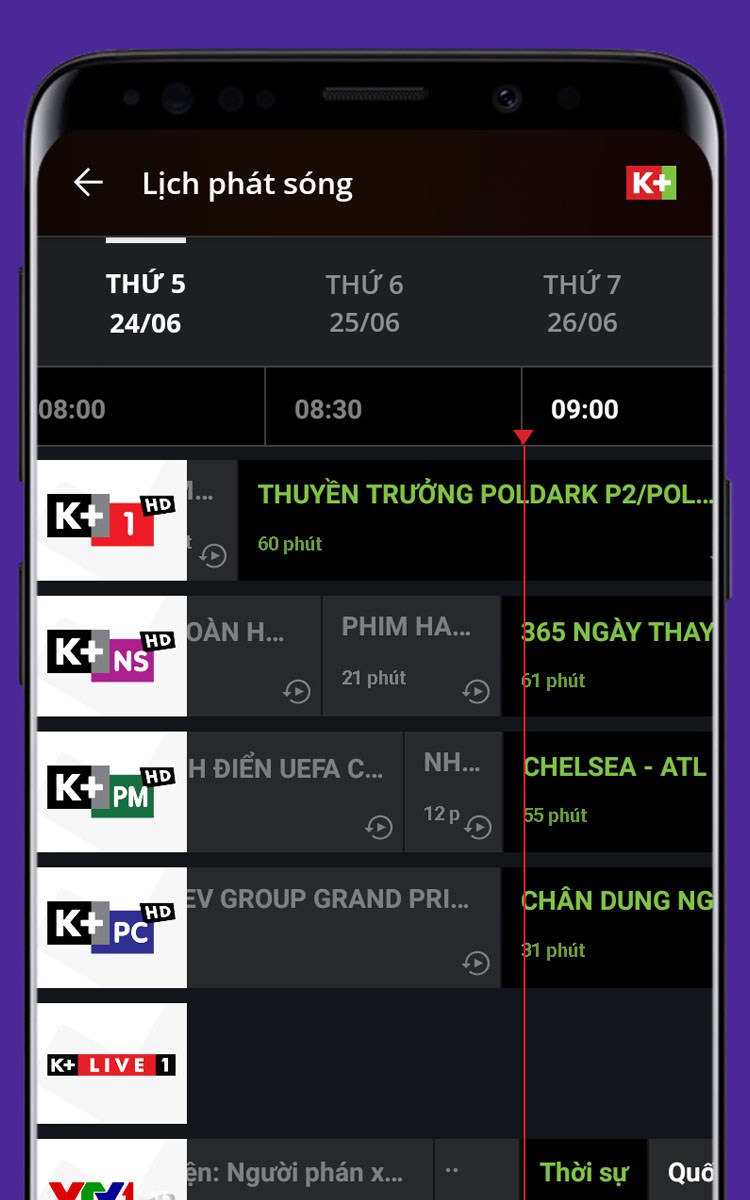Tap the catch-up icon on PHIM HA program
This screenshot has width=750, height=1200.
[x=476, y=693]
